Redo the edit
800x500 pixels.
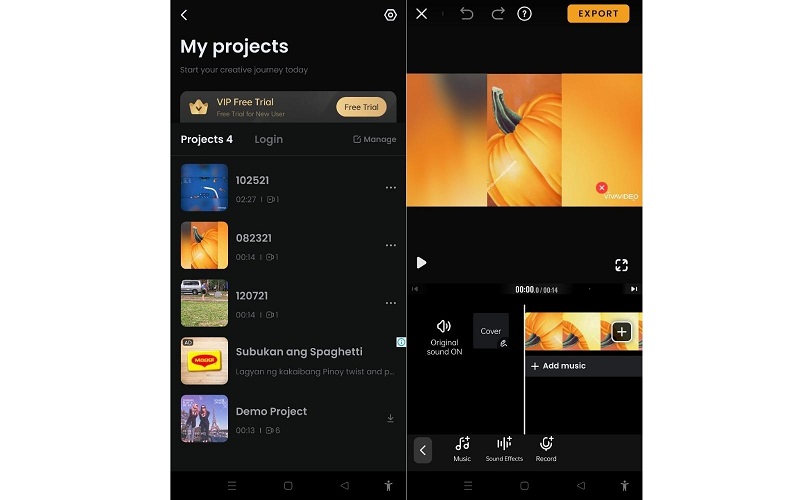pyautogui.click(x=497, y=14)
